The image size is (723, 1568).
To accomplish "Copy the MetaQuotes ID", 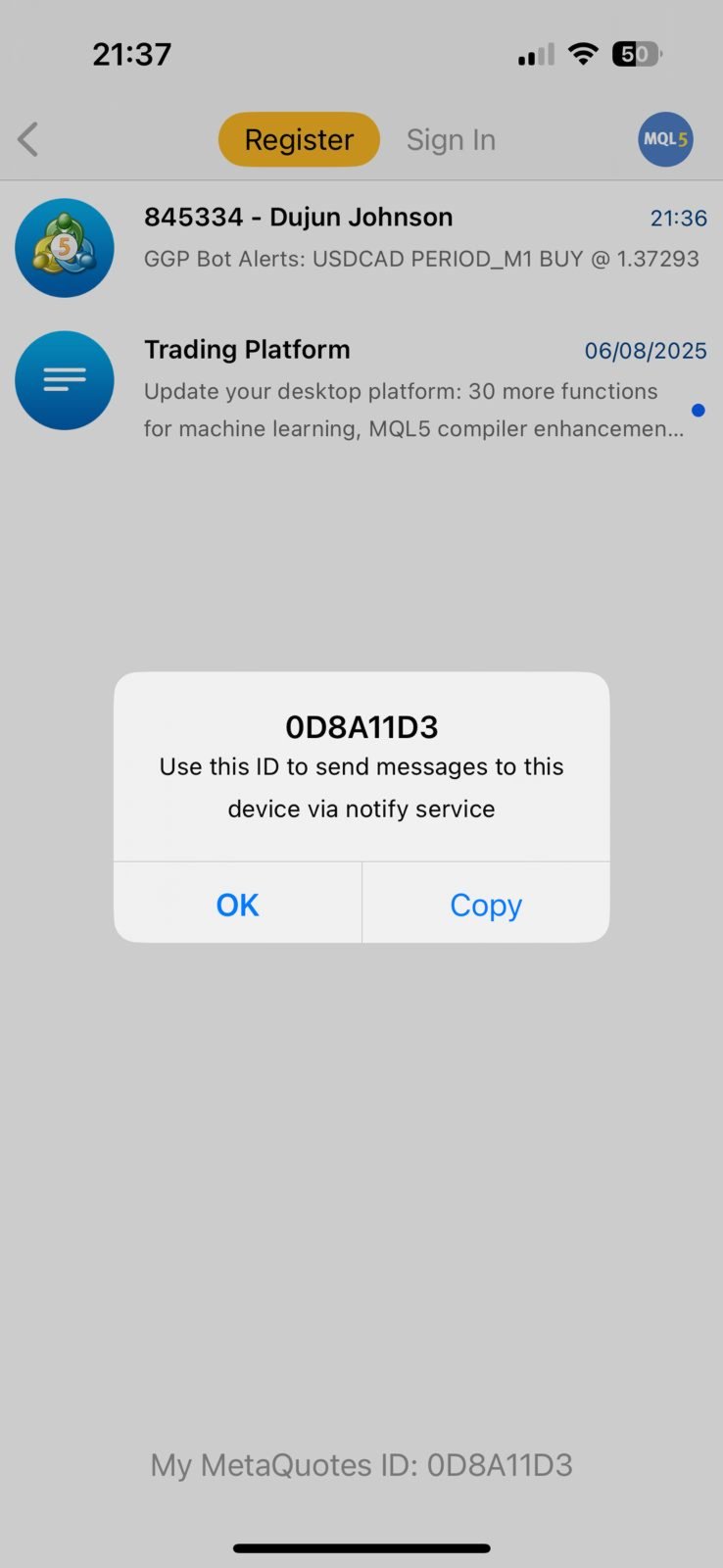I will [x=486, y=904].
